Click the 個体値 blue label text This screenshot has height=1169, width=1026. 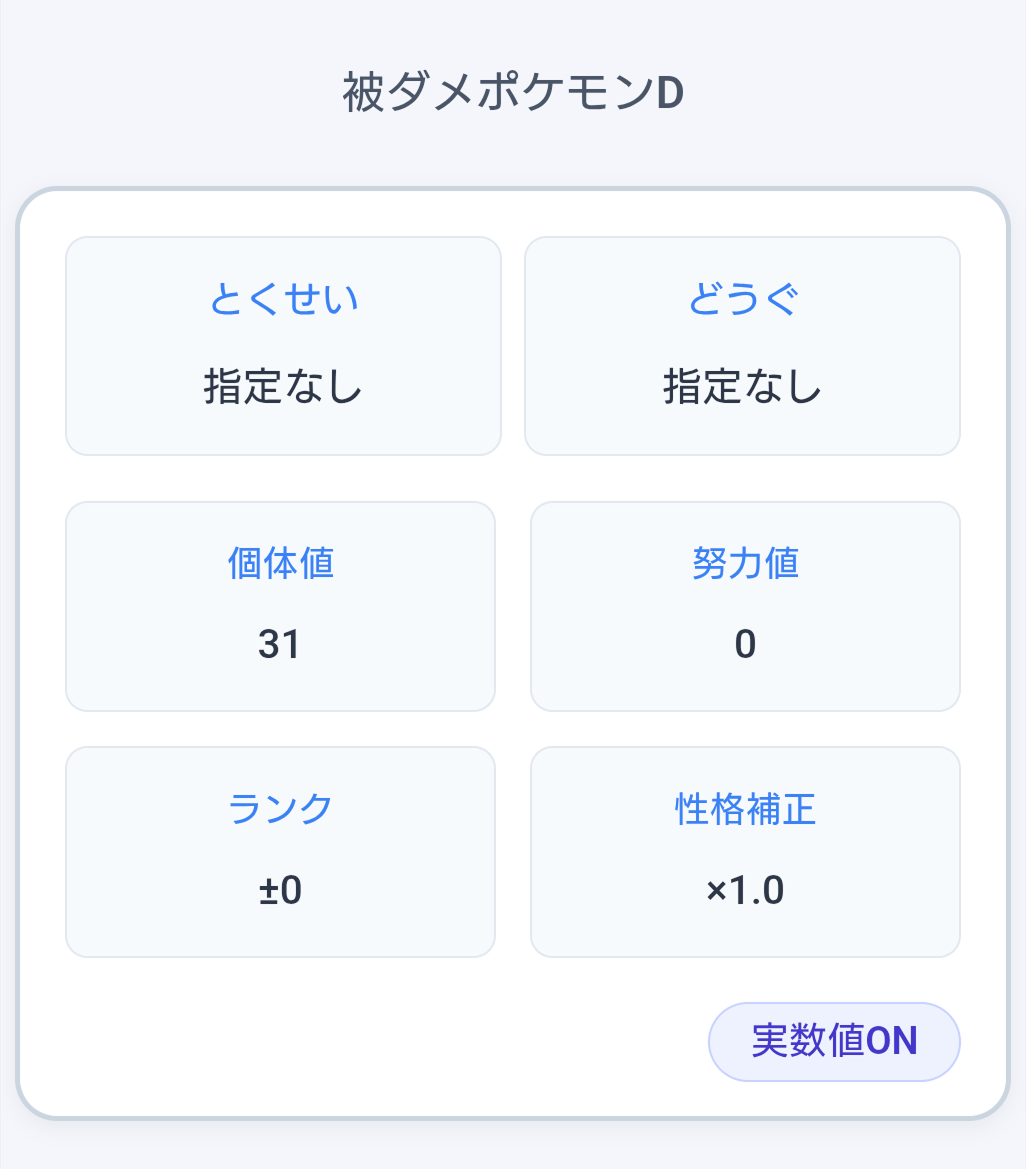pyautogui.click(x=280, y=564)
